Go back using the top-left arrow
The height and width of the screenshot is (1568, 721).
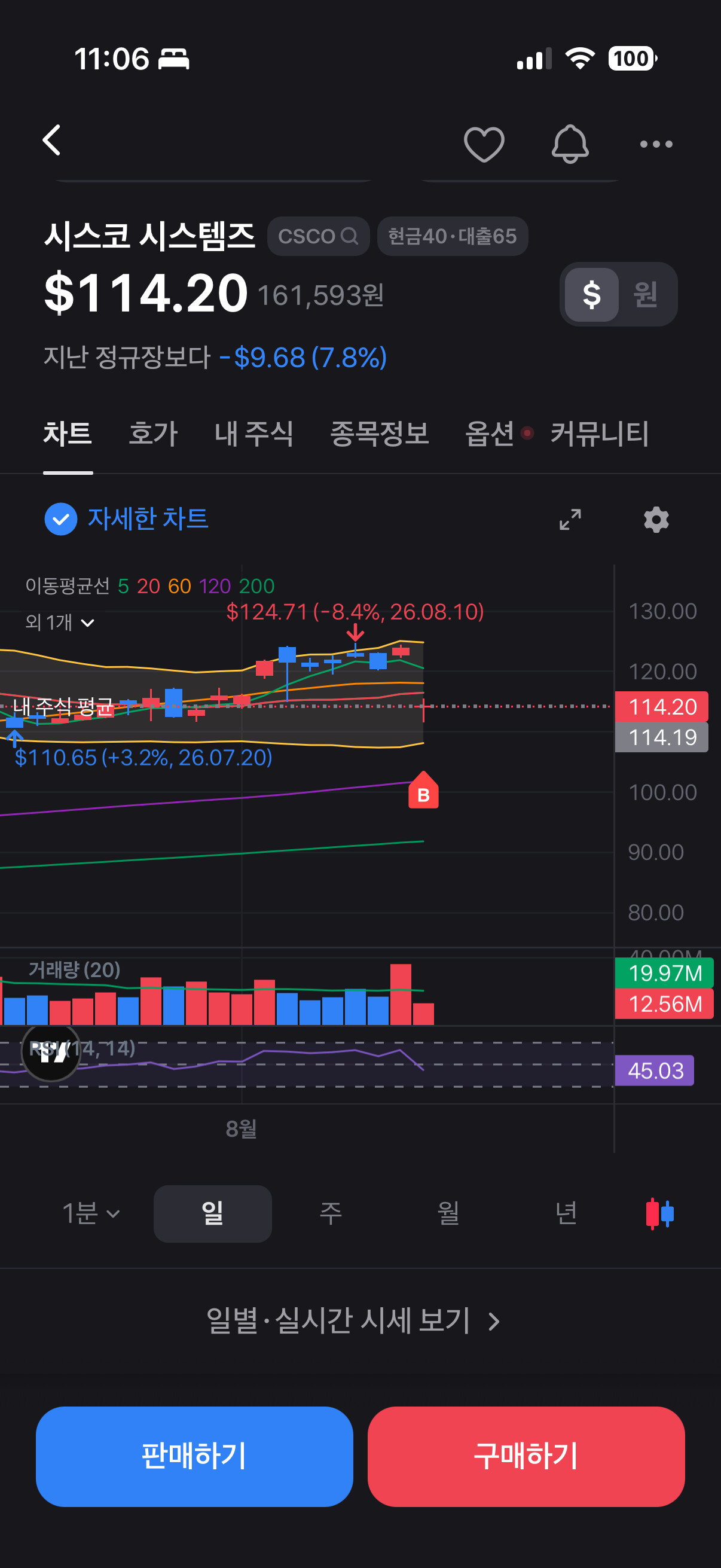click(53, 141)
